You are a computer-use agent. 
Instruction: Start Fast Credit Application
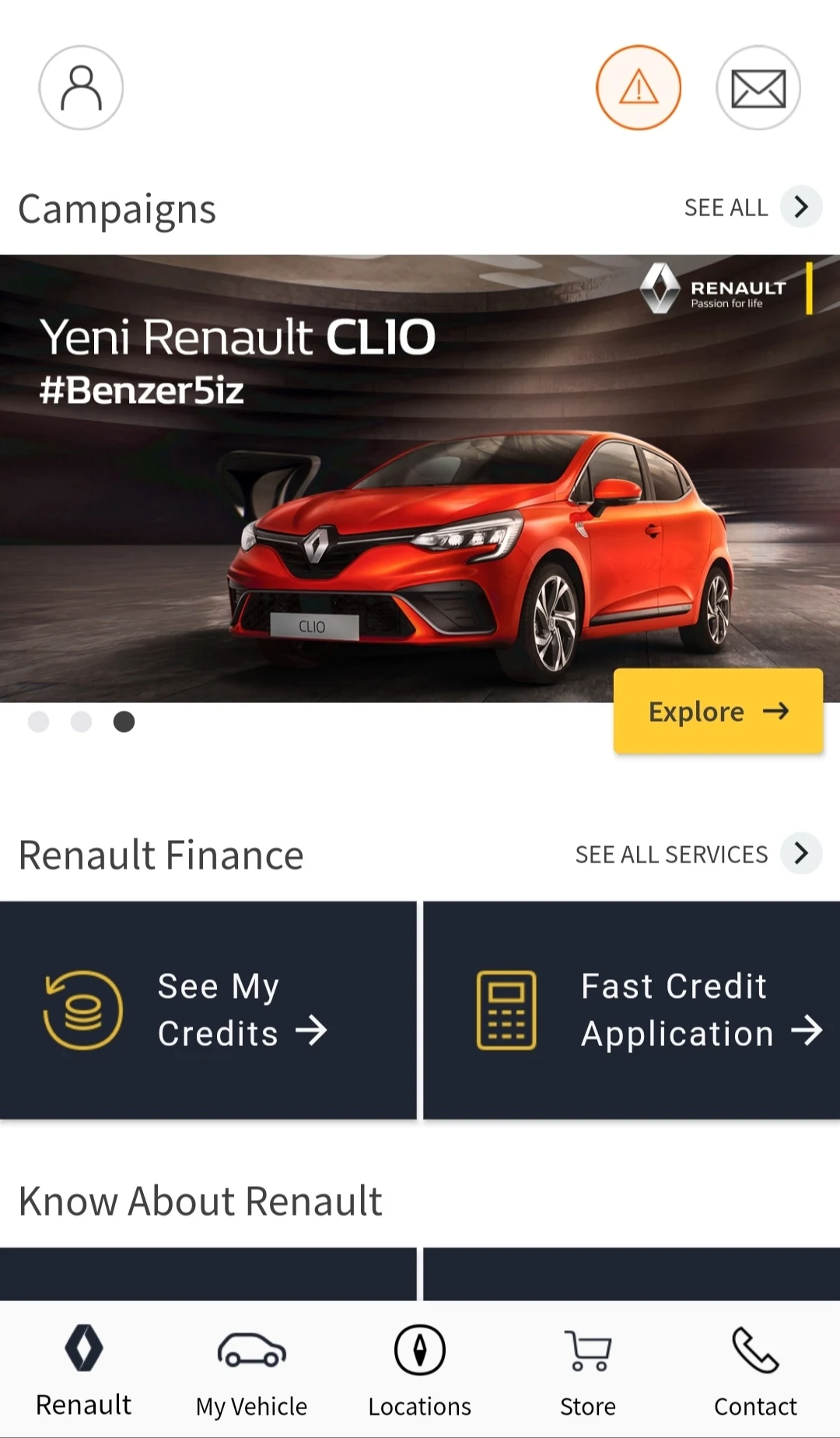pyautogui.click(x=632, y=1010)
